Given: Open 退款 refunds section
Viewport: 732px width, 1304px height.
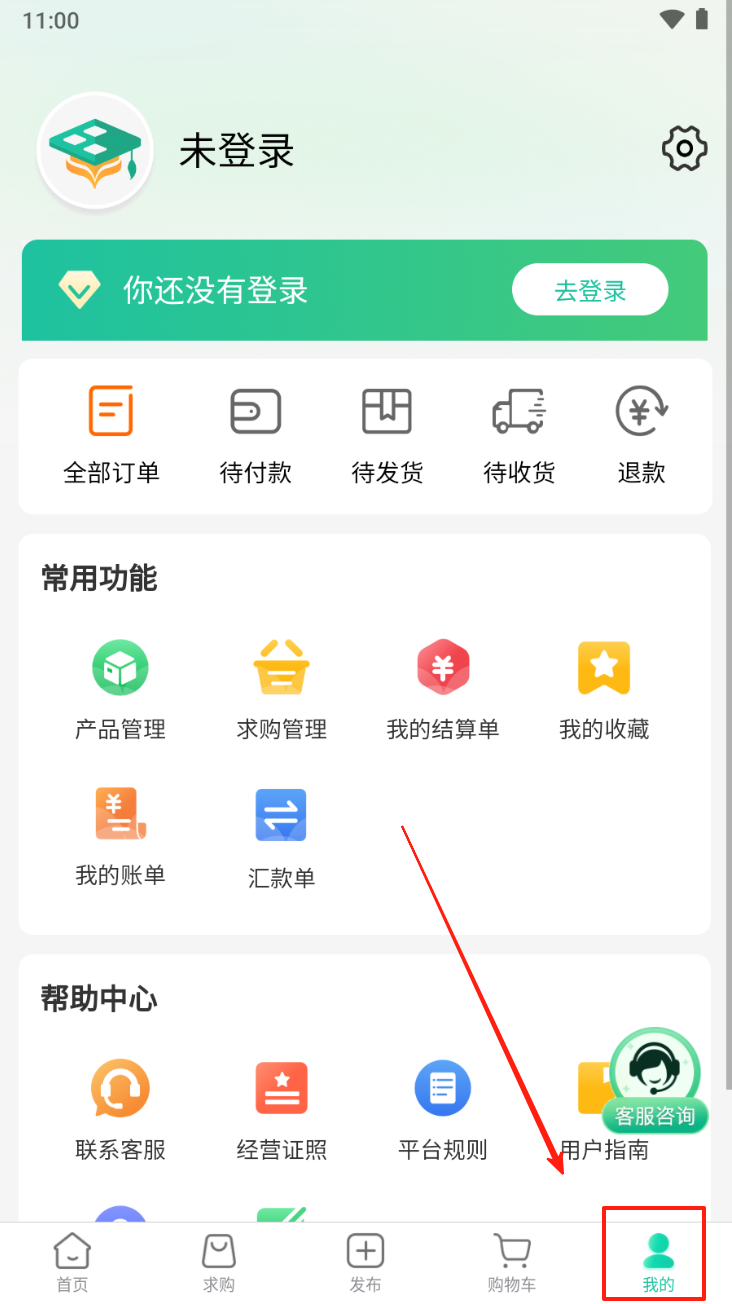Looking at the screenshot, I should [642, 435].
